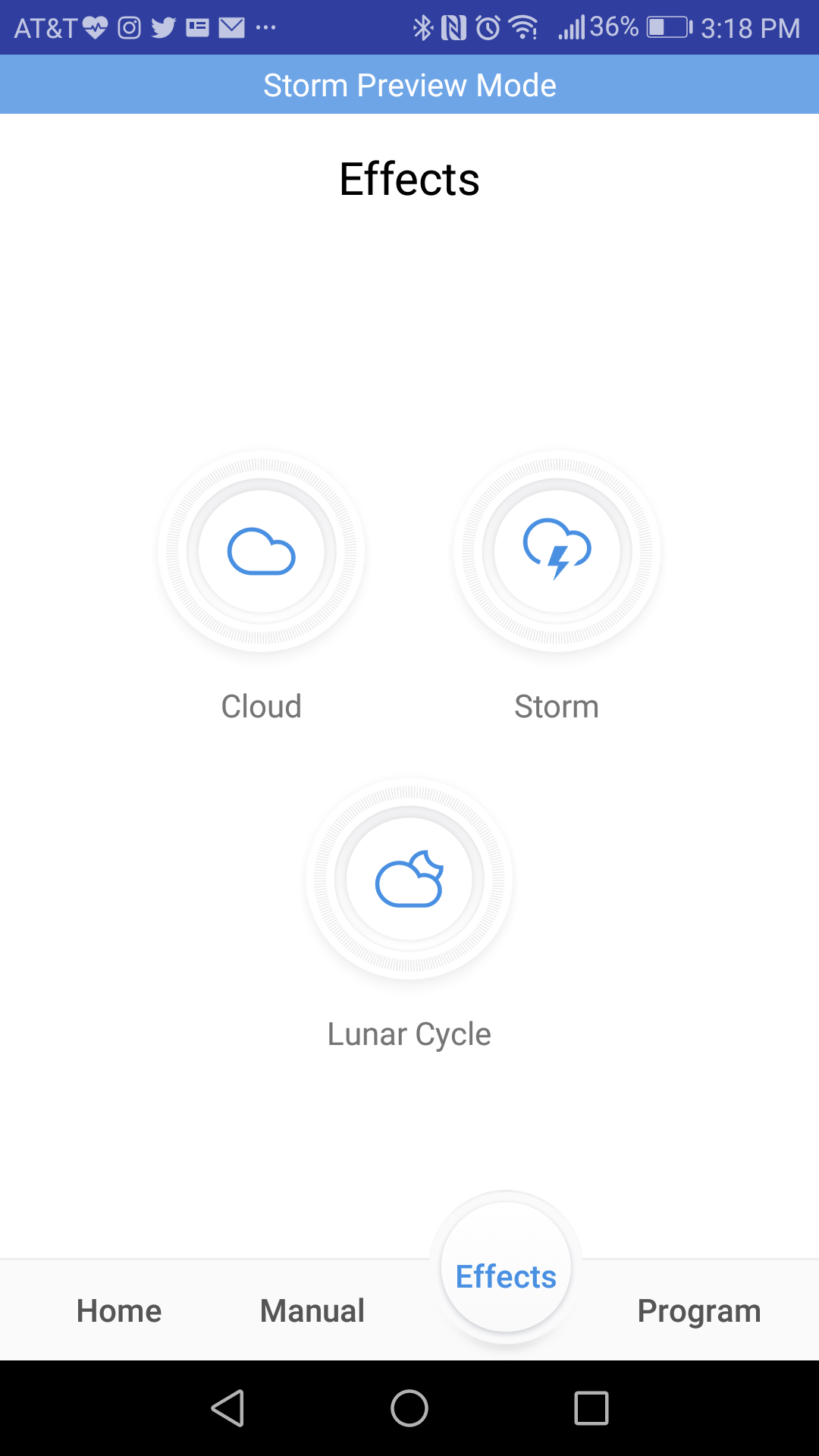Start the Storm effect
The image size is (819, 1456).
pos(557,551)
